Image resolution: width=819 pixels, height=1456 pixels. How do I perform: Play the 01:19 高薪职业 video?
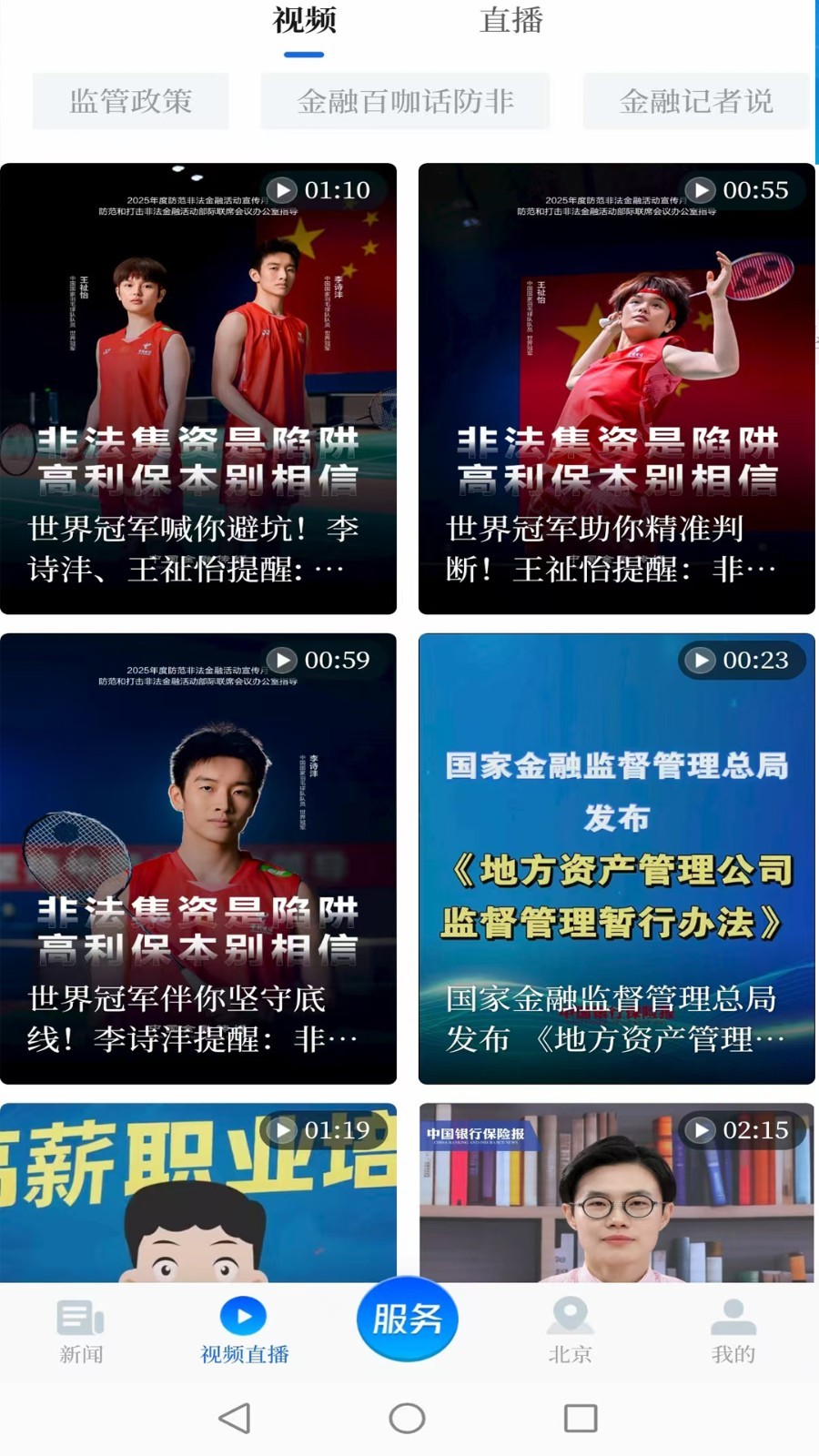198,1192
